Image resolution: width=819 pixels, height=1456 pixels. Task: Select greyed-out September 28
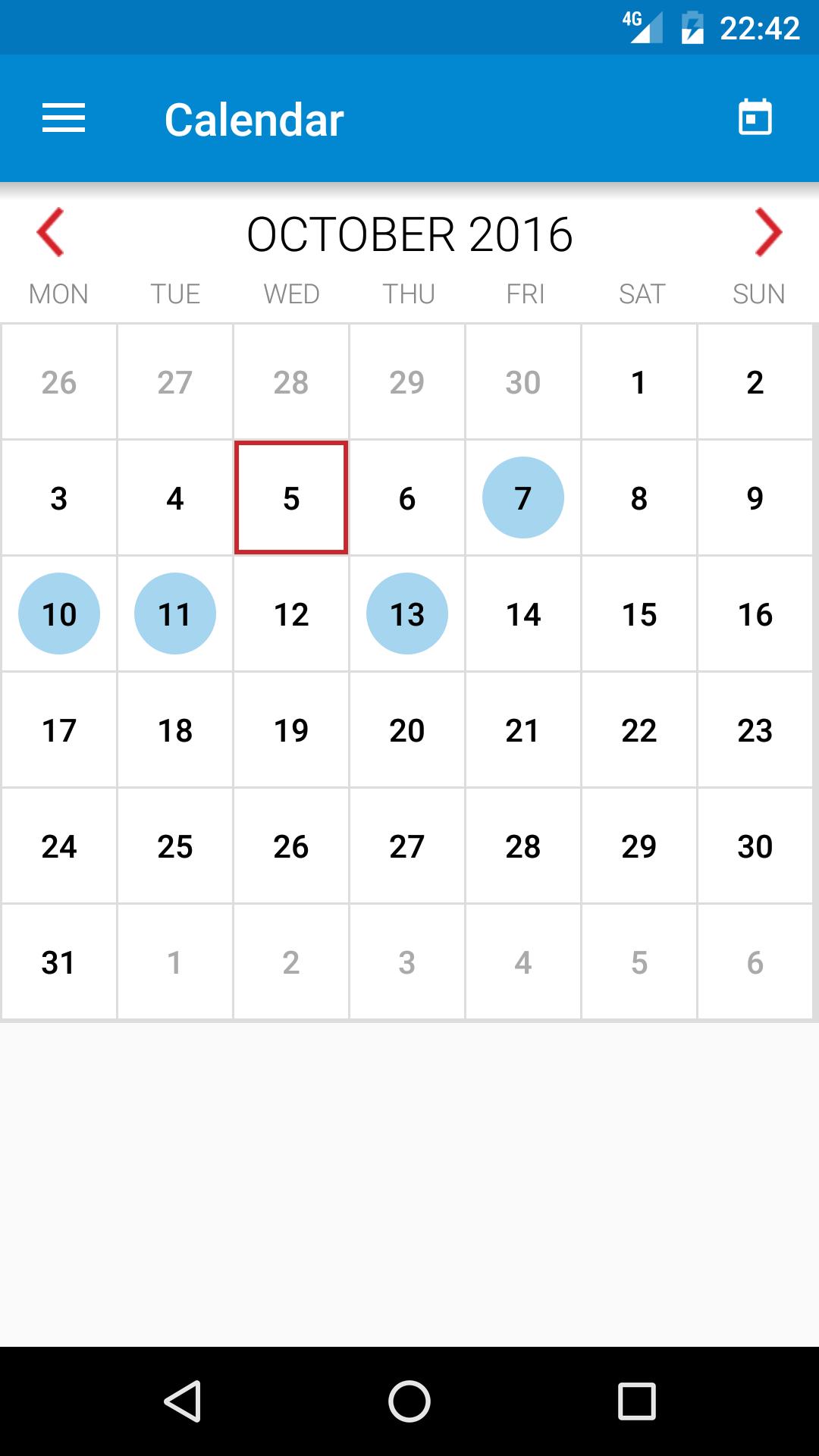pyautogui.click(x=291, y=382)
